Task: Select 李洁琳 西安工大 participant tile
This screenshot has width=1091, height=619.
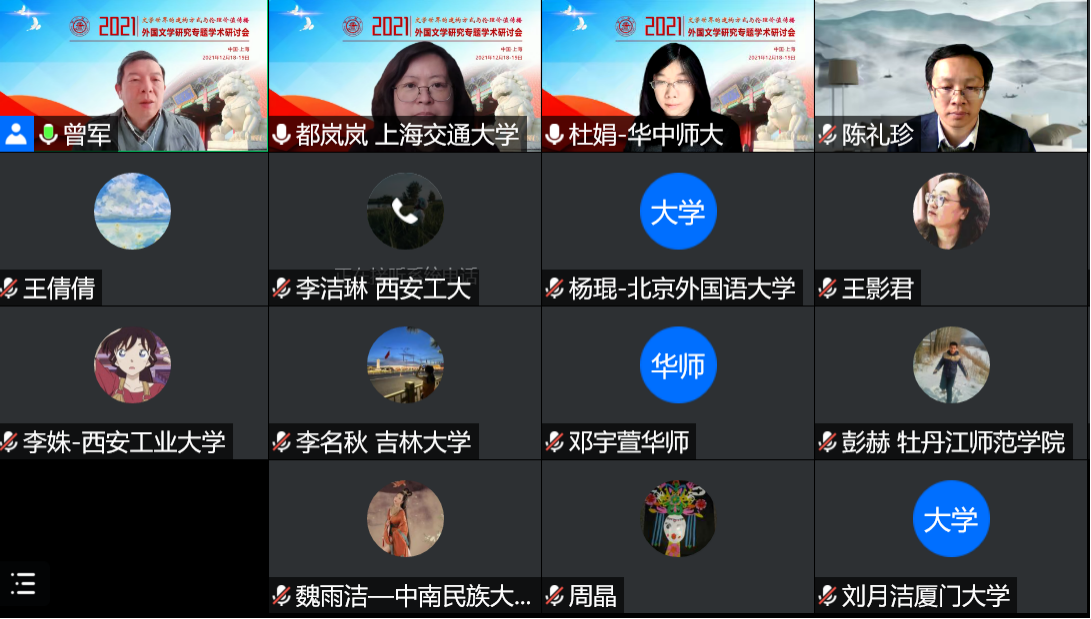Action: pyautogui.click(x=404, y=228)
